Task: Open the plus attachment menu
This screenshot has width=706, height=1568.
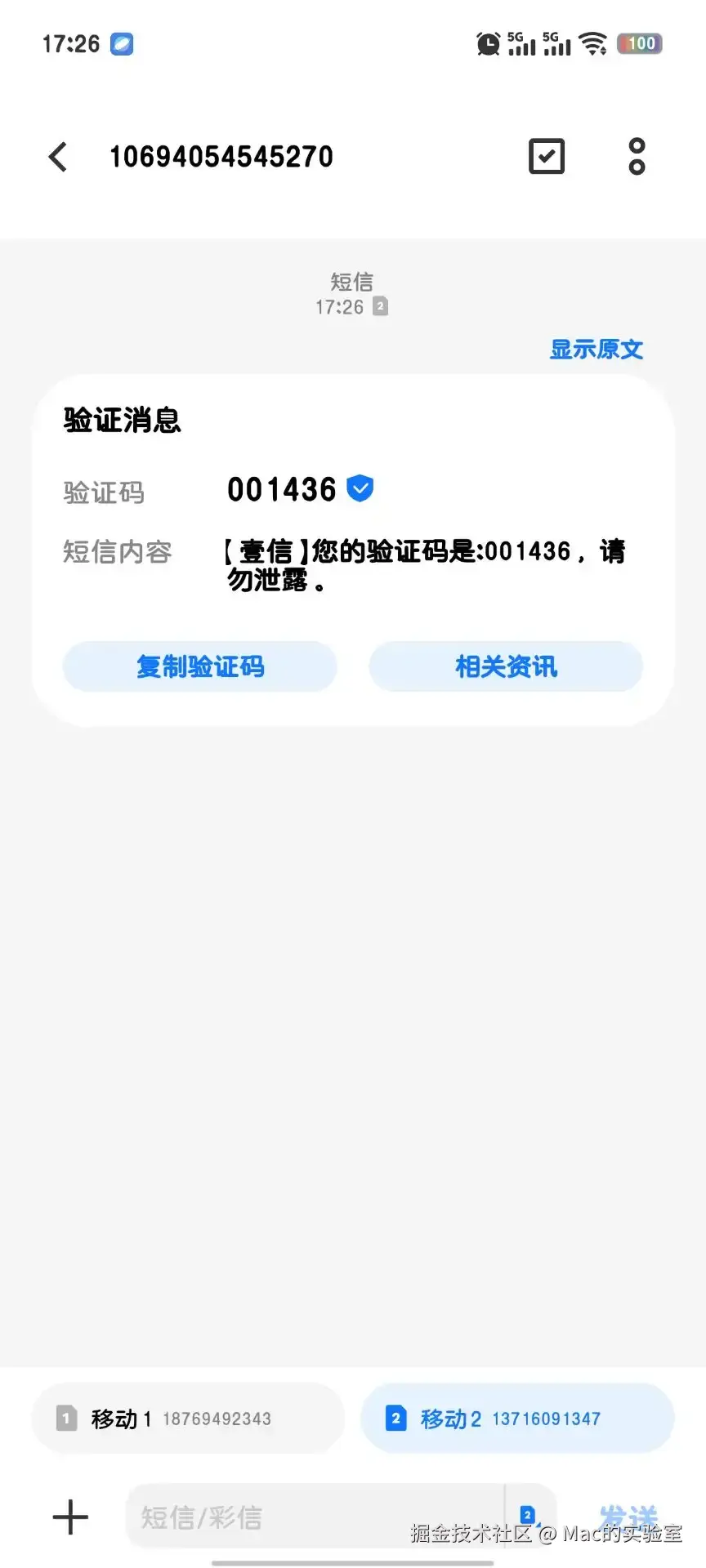Action: tap(70, 1517)
